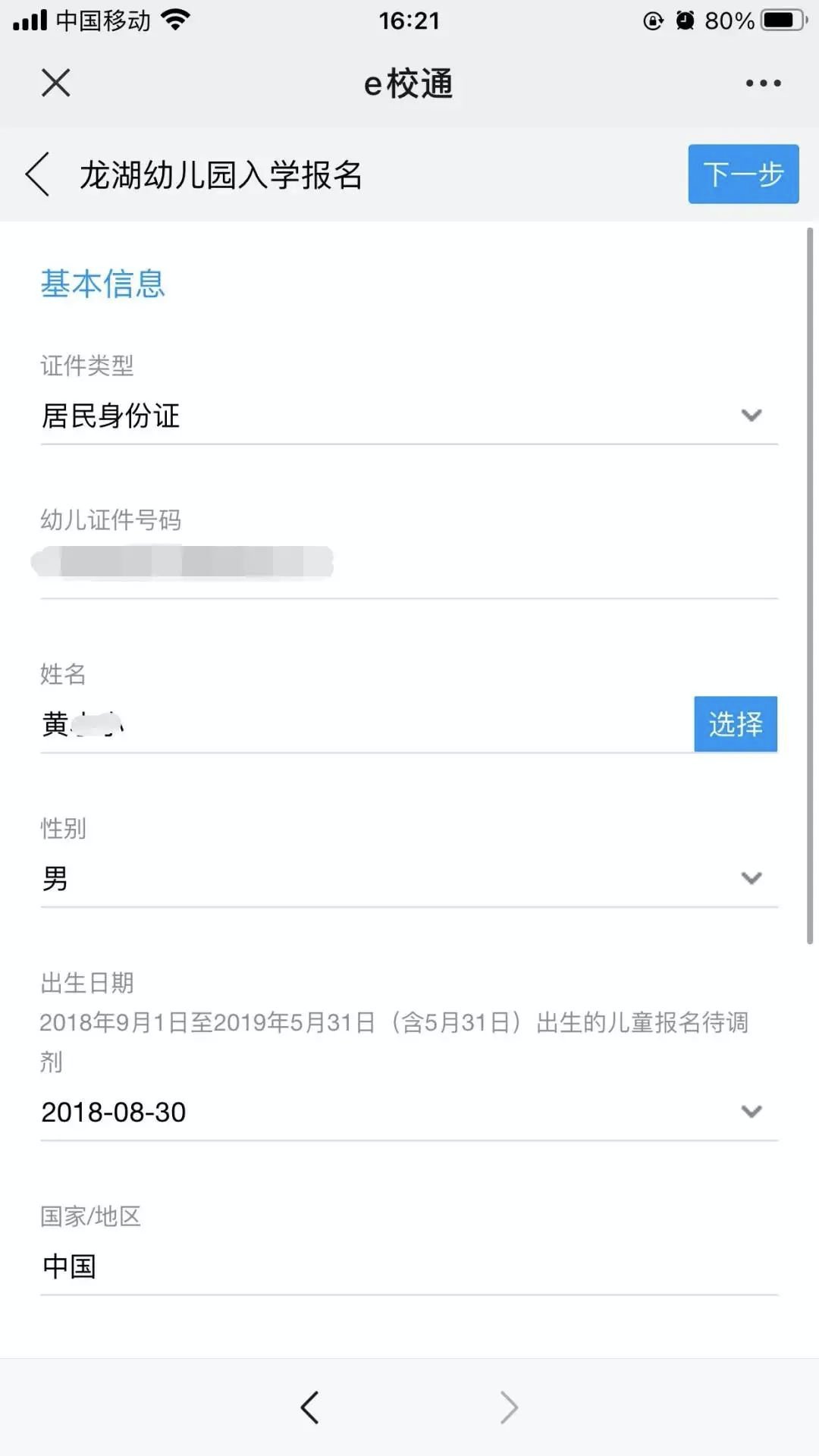Select the 国家/地区 field
The height and width of the screenshot is (1456, 819).
[x=409, y=1266]
